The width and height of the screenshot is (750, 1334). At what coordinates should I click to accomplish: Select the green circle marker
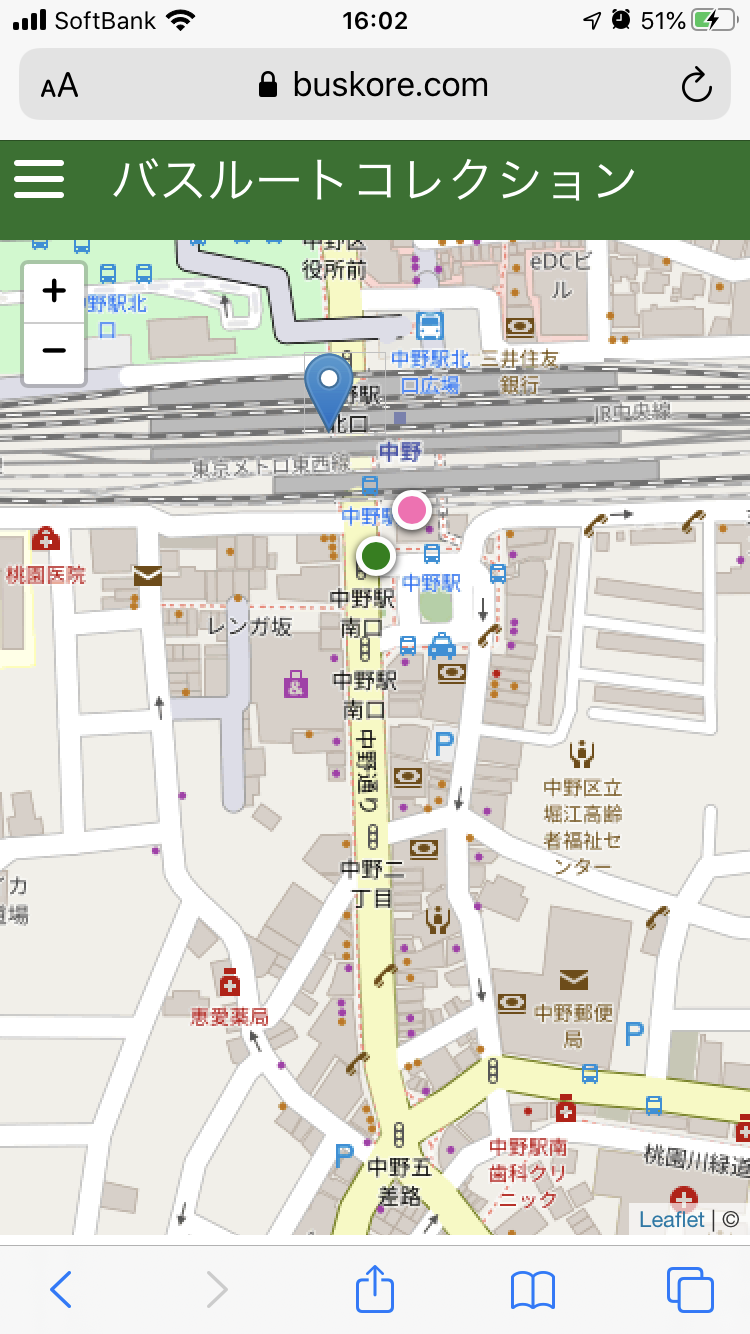(376, 556)
